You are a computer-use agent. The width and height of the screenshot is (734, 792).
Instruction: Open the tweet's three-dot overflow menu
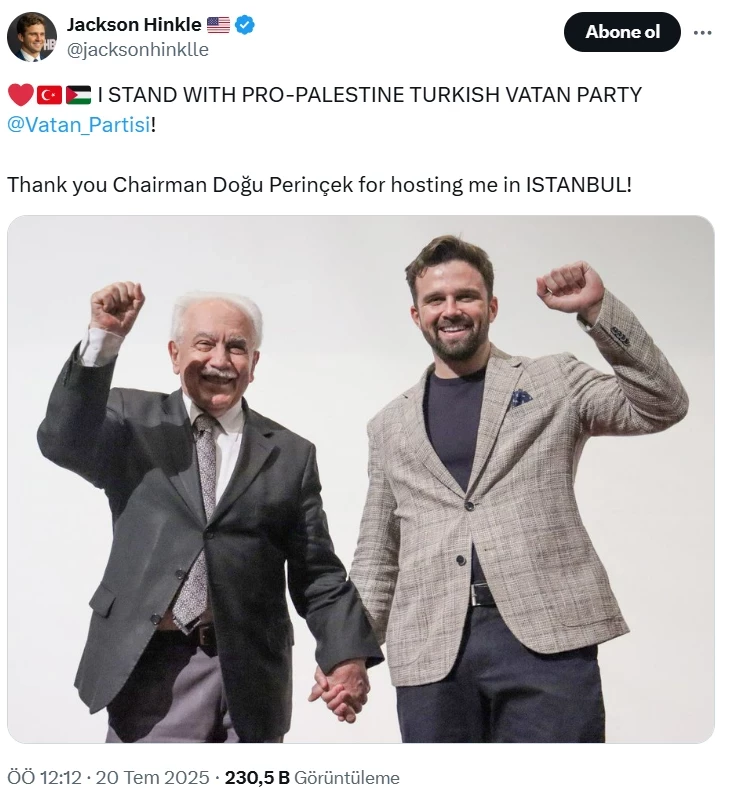click(x=703, y=32)
